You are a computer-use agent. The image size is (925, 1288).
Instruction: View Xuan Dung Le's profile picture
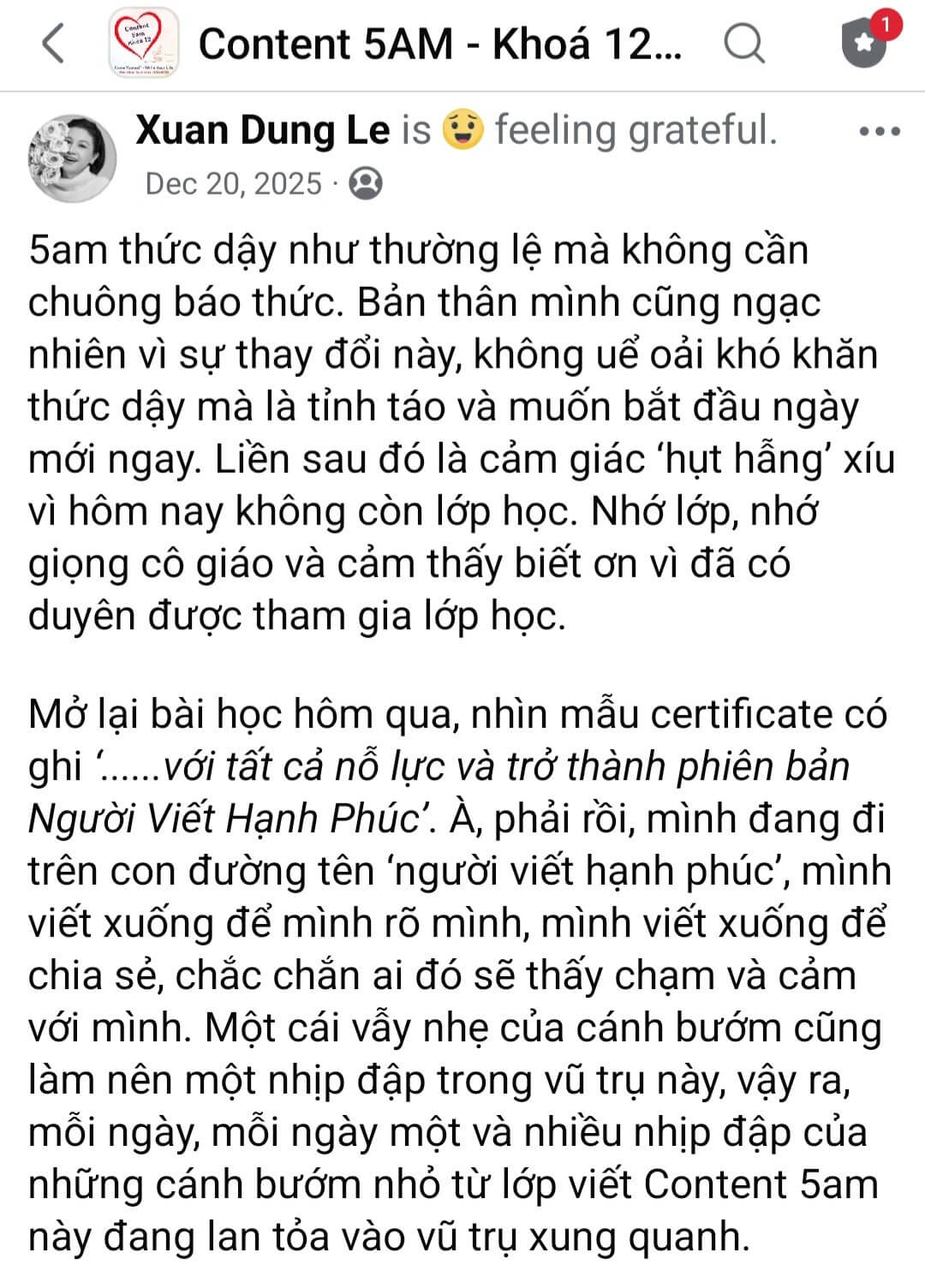coord(73,158)
